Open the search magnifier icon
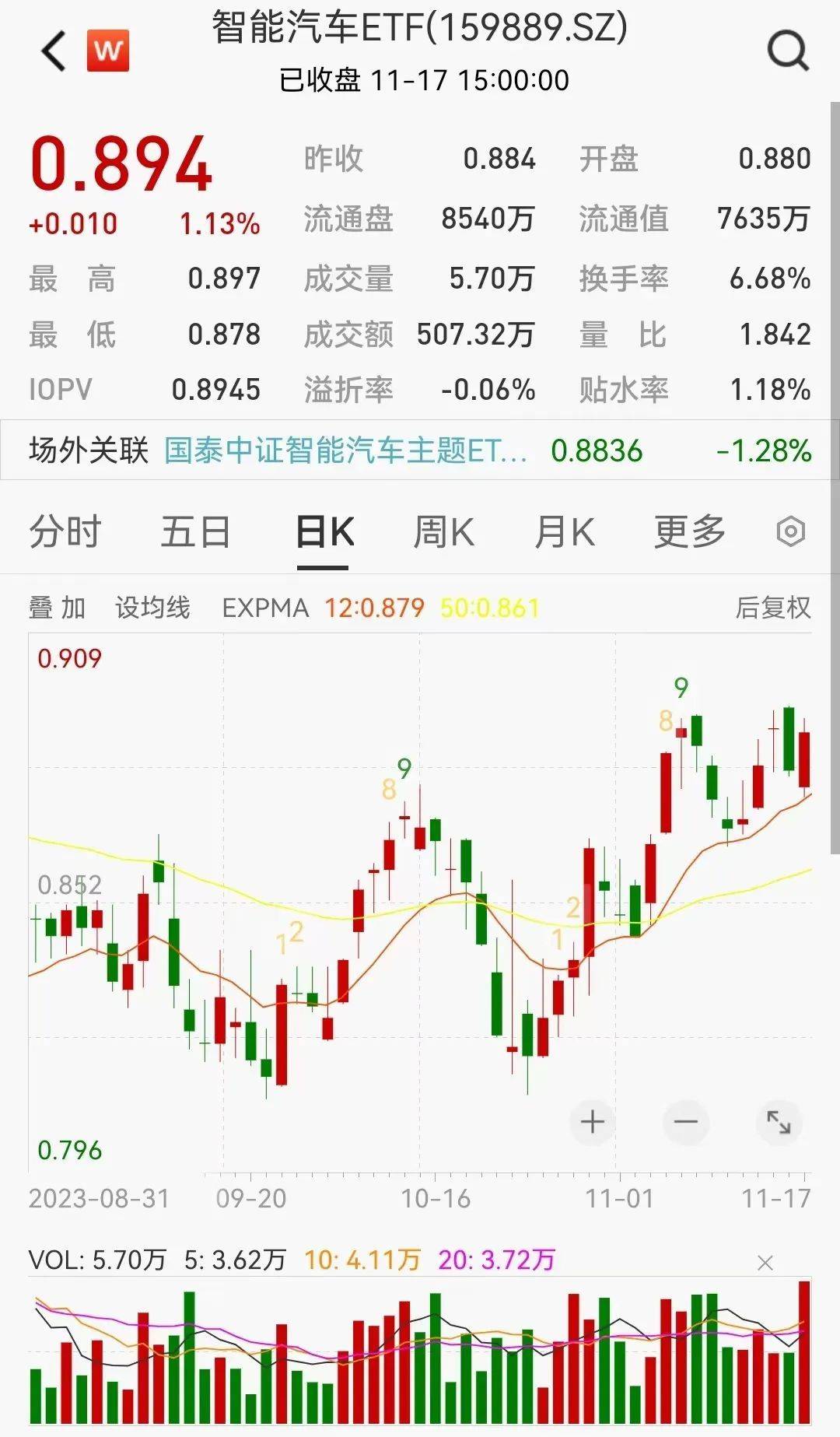Screen dimensions: 840x1437 click(x=789, y=51)
